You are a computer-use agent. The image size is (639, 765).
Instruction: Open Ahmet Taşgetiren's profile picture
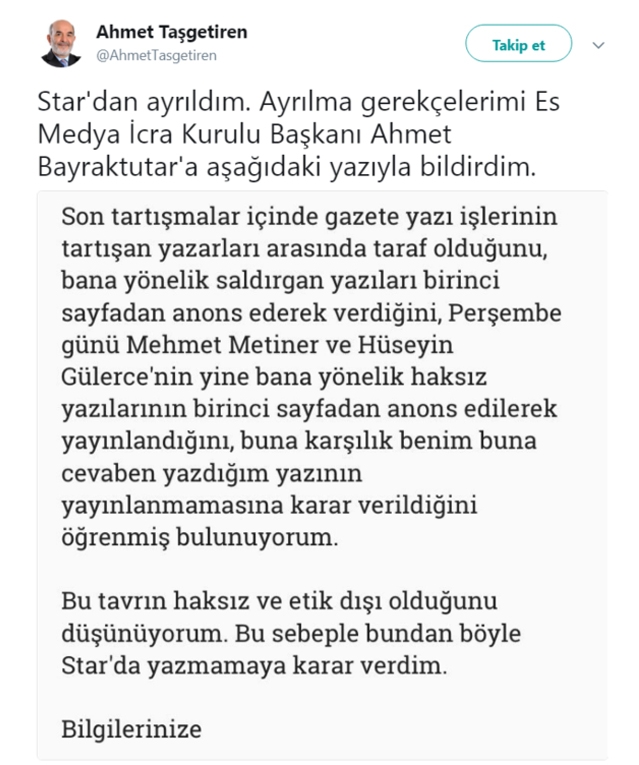61,45
